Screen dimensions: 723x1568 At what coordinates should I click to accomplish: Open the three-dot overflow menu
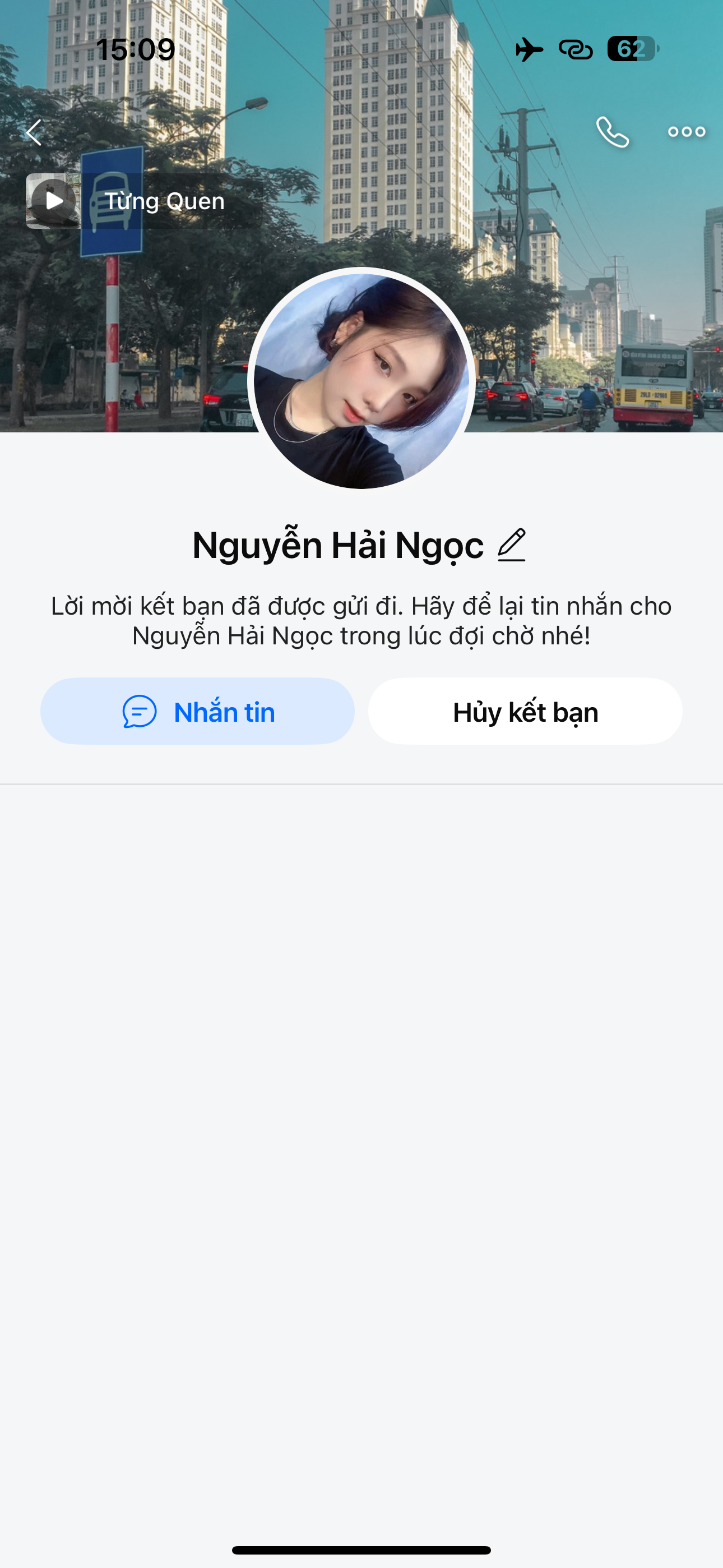coord(686,132)
